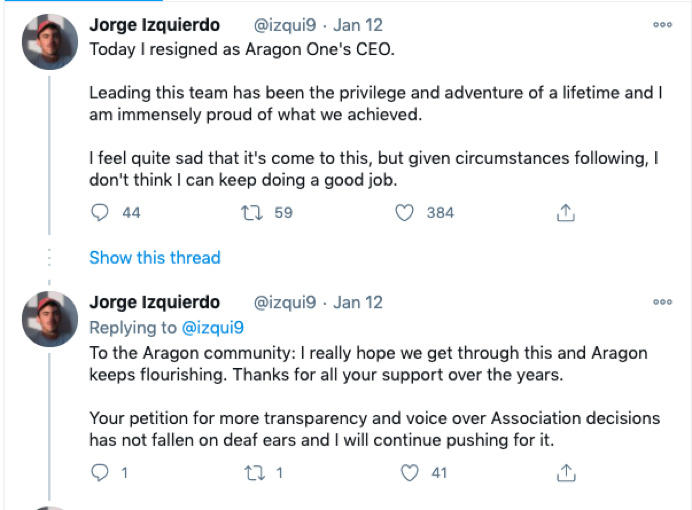Retweet the resignation announcement tweet

pyautogui.click(x=253, y=212)
